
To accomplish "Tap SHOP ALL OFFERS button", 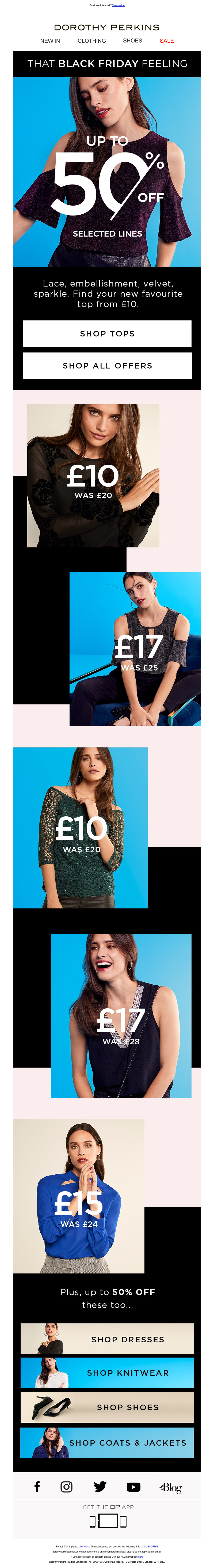I will (x=107, y=366).
